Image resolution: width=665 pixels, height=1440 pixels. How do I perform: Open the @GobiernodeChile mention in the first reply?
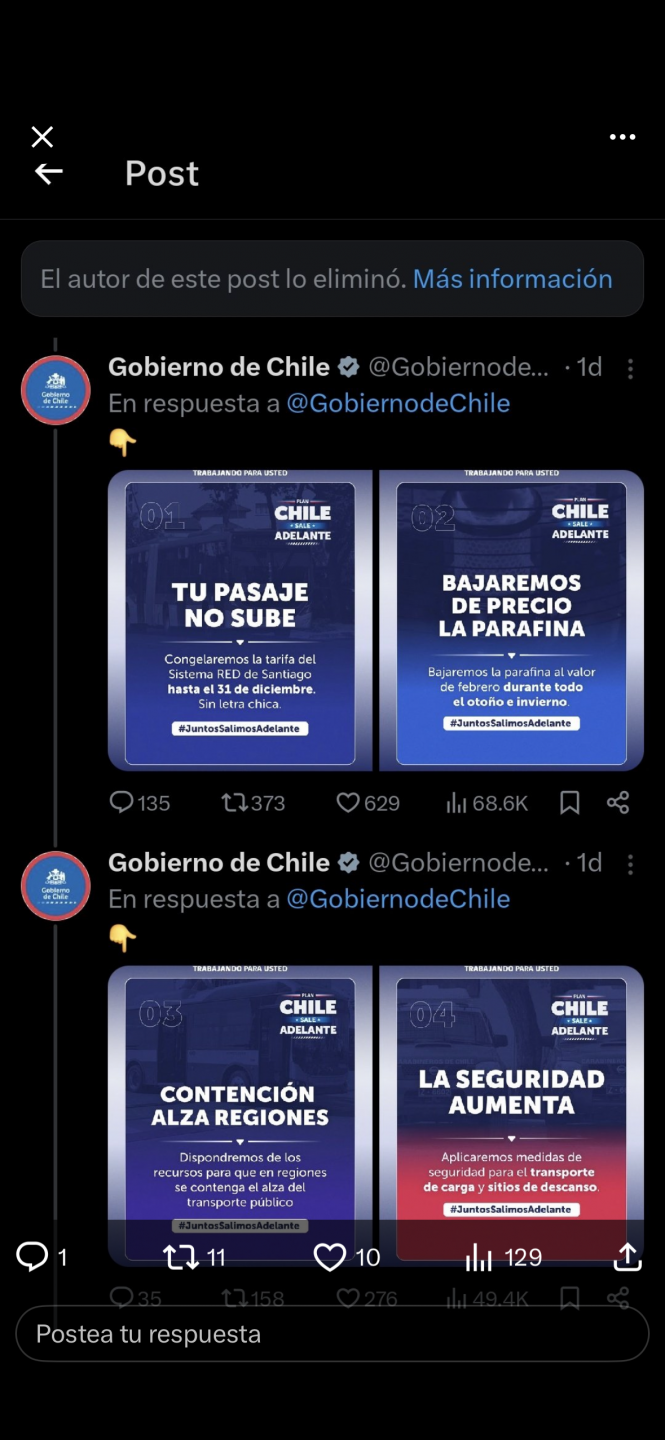(398, 403)
